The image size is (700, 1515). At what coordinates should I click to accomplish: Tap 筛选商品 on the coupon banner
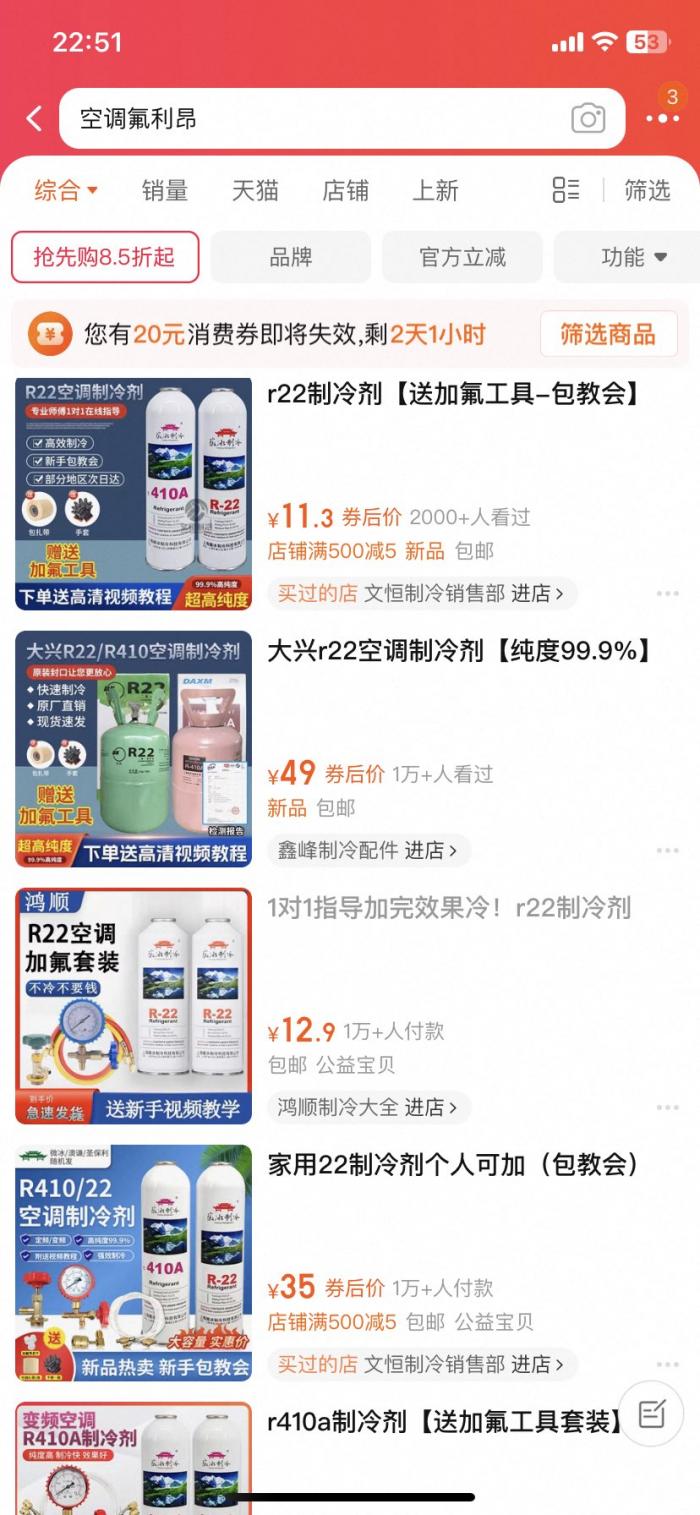point(608,334)
